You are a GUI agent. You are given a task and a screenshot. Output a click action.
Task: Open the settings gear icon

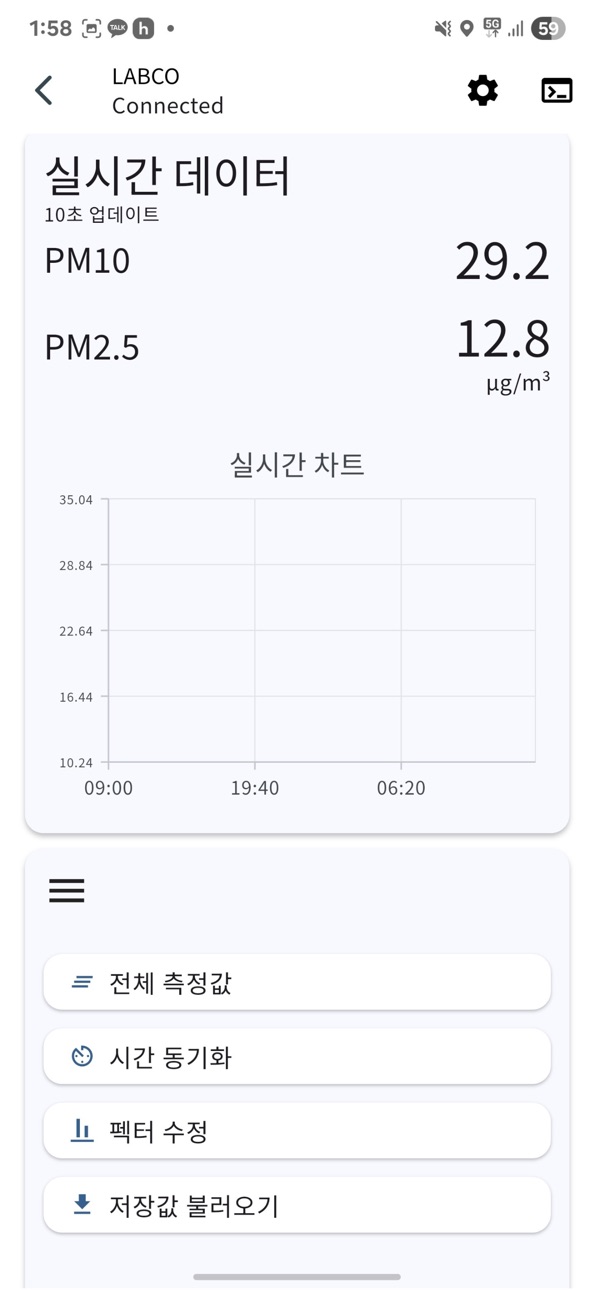coord(483,91)
